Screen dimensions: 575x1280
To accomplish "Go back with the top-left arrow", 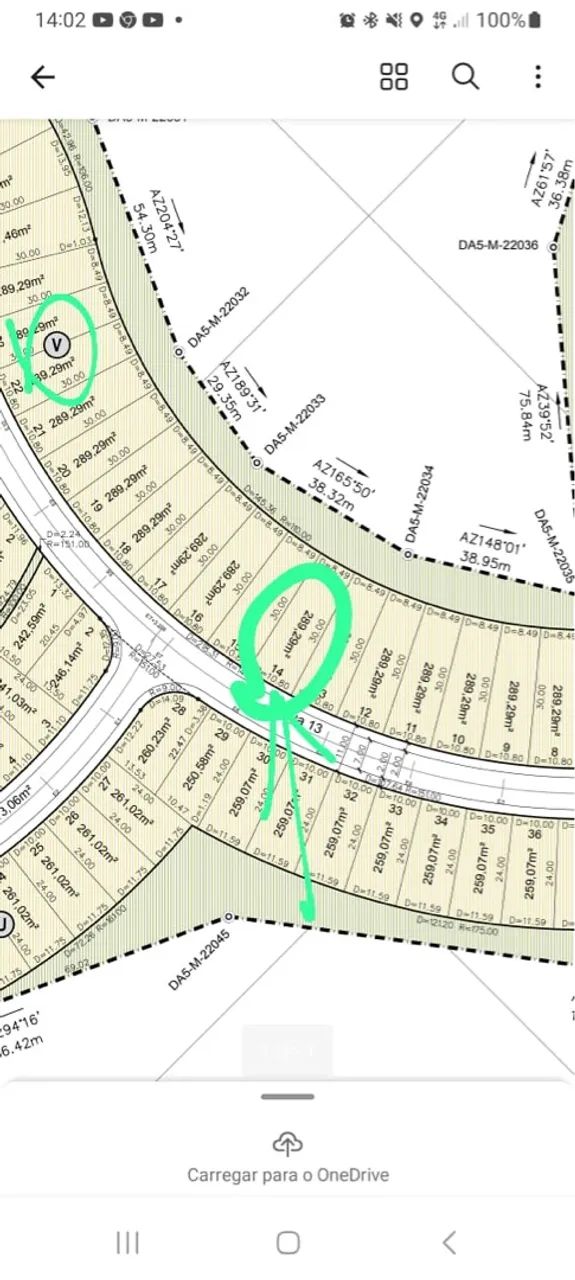I will [42, 77].
